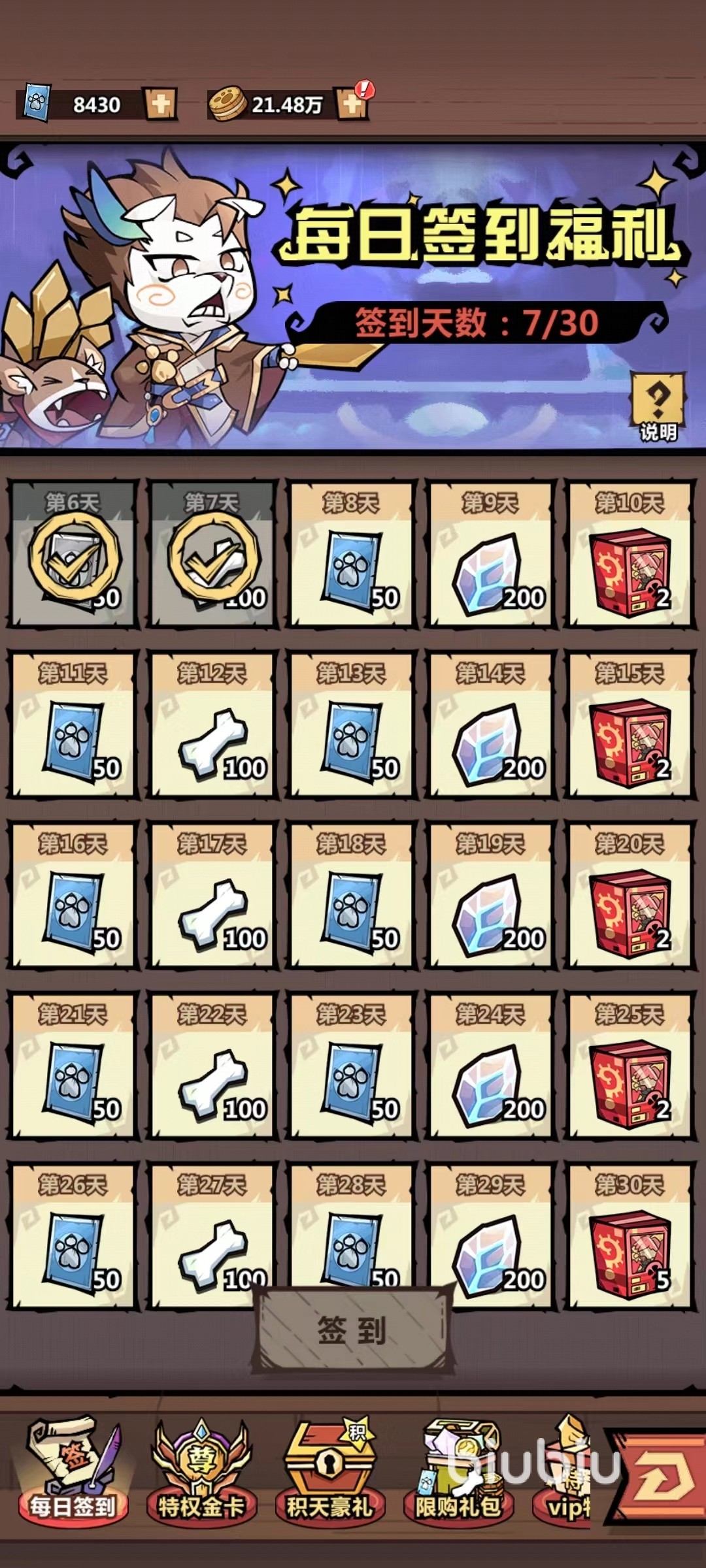
Task: Inspect the 第9天 crystal reward
Action: (490, 555)
